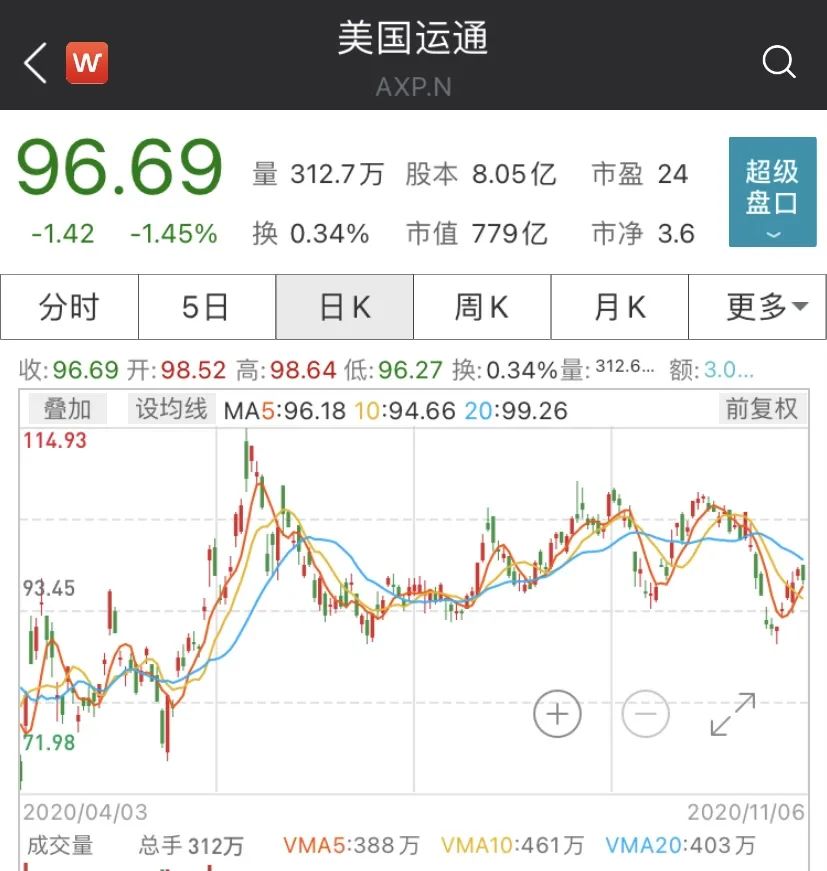The width and height of the screenshot is (827, 871).
Task: Zoom out the K-line chart
Action: click(x=645, y=714)
